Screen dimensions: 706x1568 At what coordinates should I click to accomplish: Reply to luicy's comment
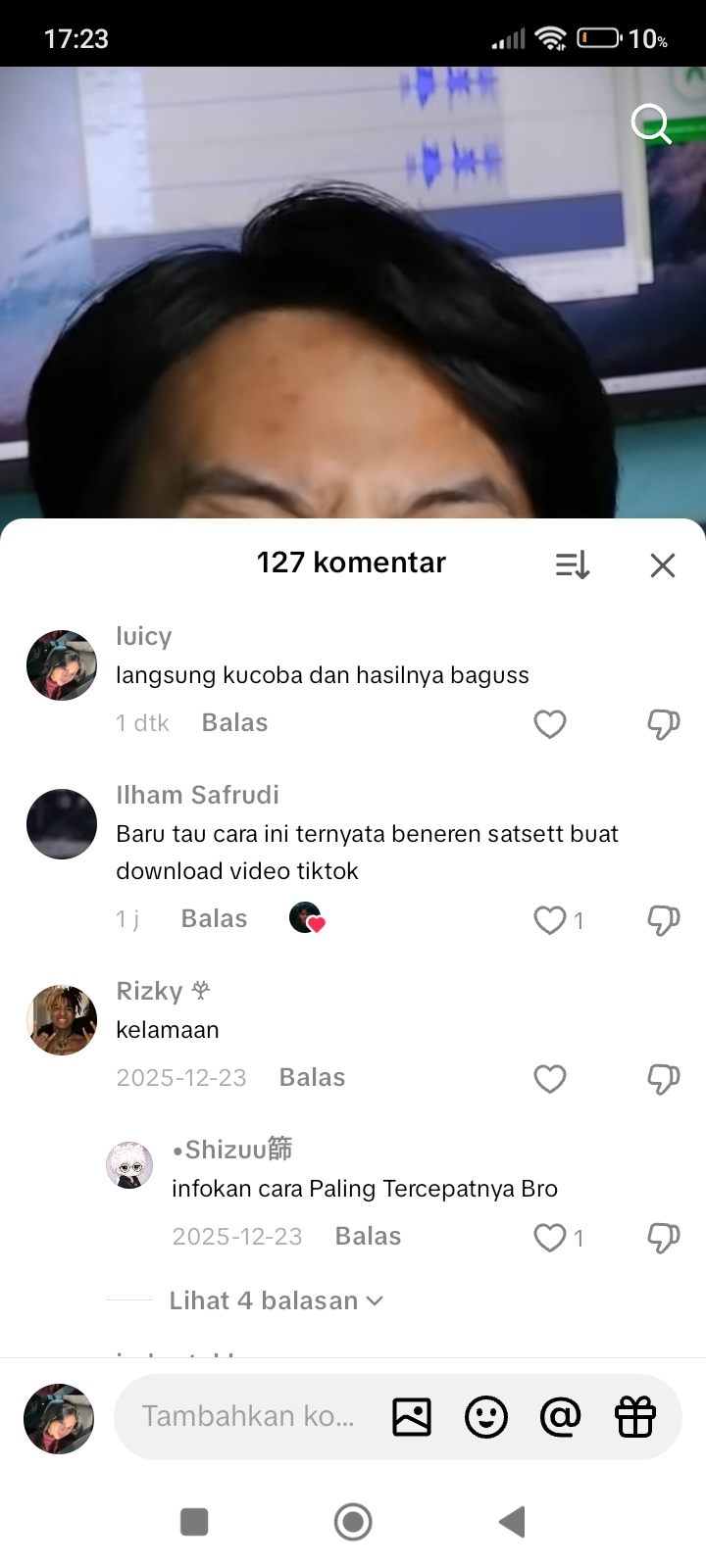234,723
